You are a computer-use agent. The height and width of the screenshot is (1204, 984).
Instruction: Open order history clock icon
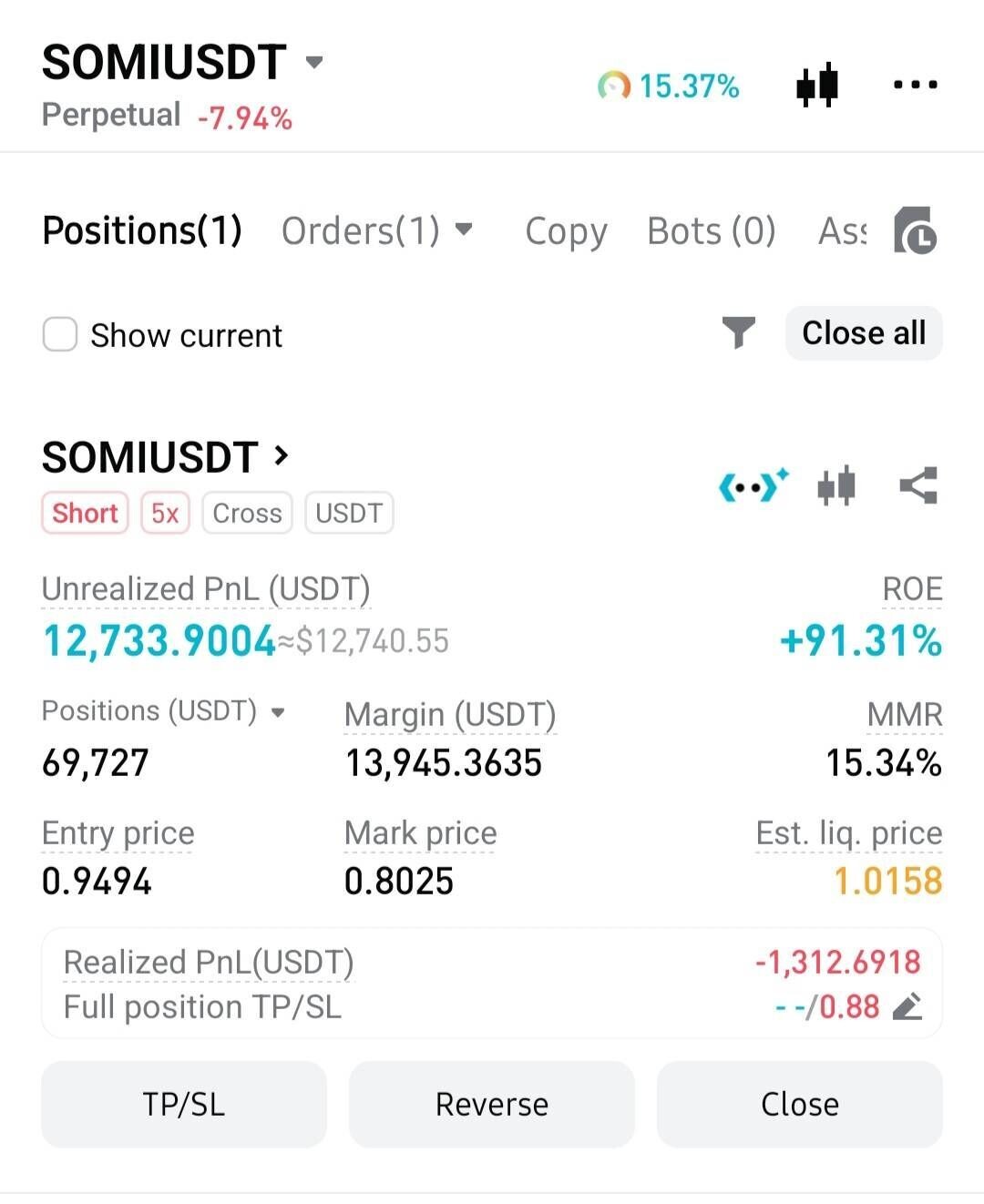pos(915,231)
